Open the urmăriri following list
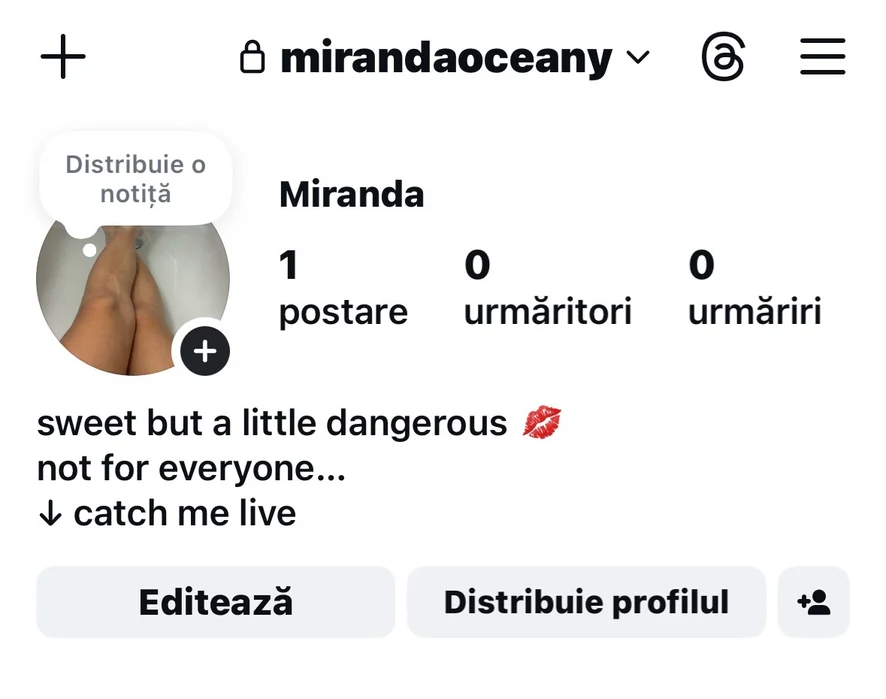Screen dimensions: 886x699 (x=754, y=289)
